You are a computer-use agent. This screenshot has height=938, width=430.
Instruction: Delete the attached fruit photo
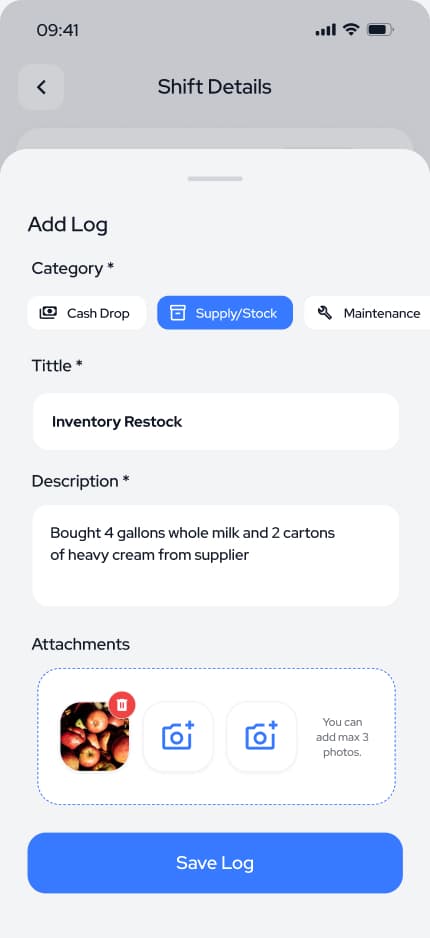point(122,705)
